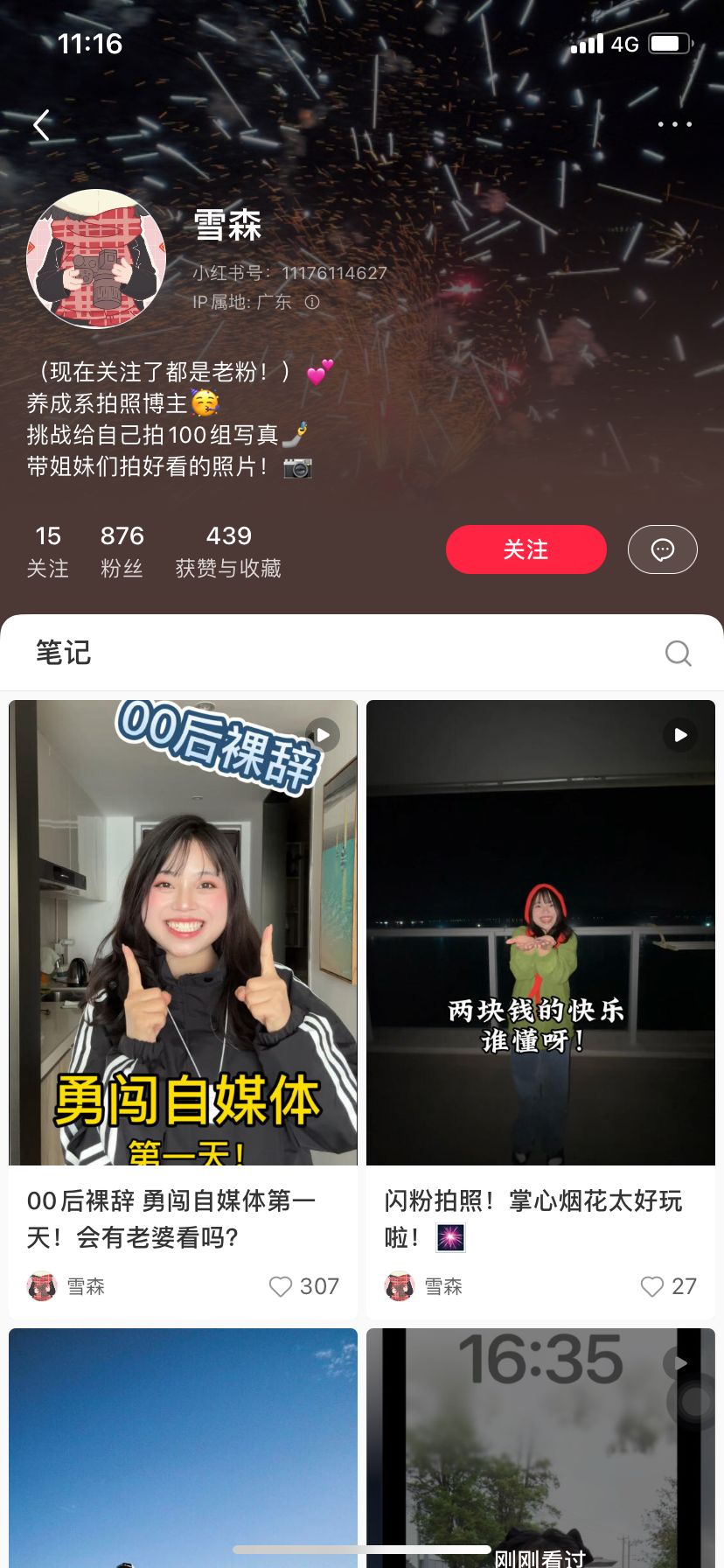Search this user's notes

pos(678,653)
